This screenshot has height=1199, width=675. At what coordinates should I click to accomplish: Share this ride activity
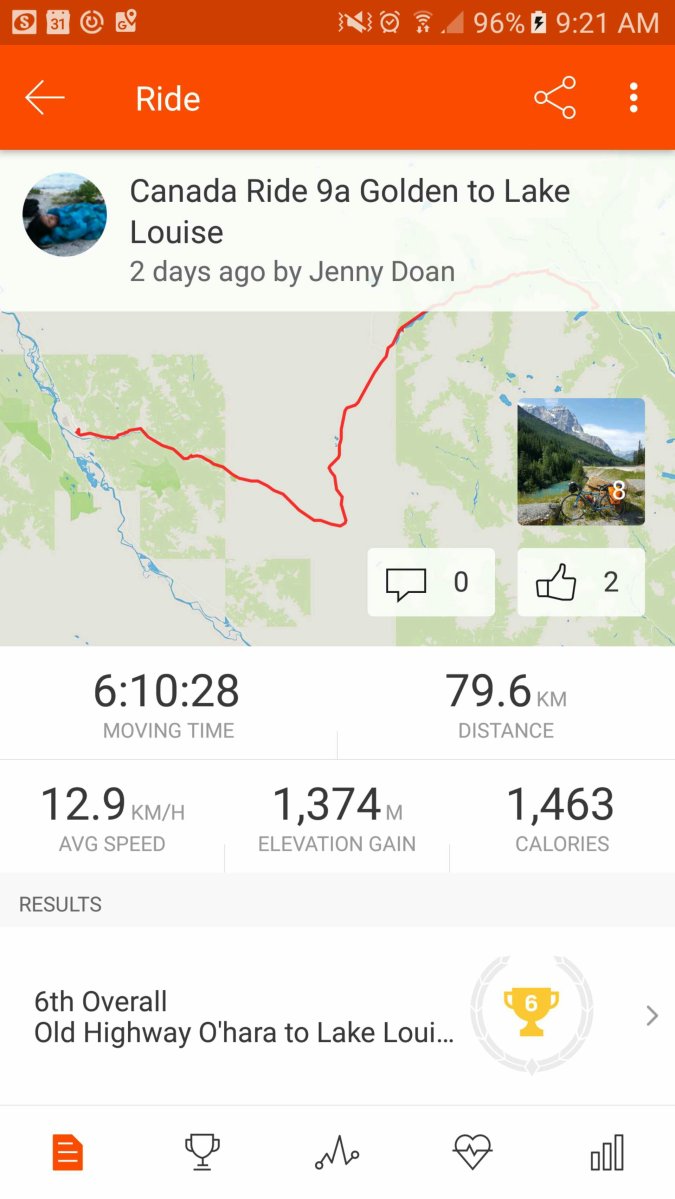tap(555, 98)
